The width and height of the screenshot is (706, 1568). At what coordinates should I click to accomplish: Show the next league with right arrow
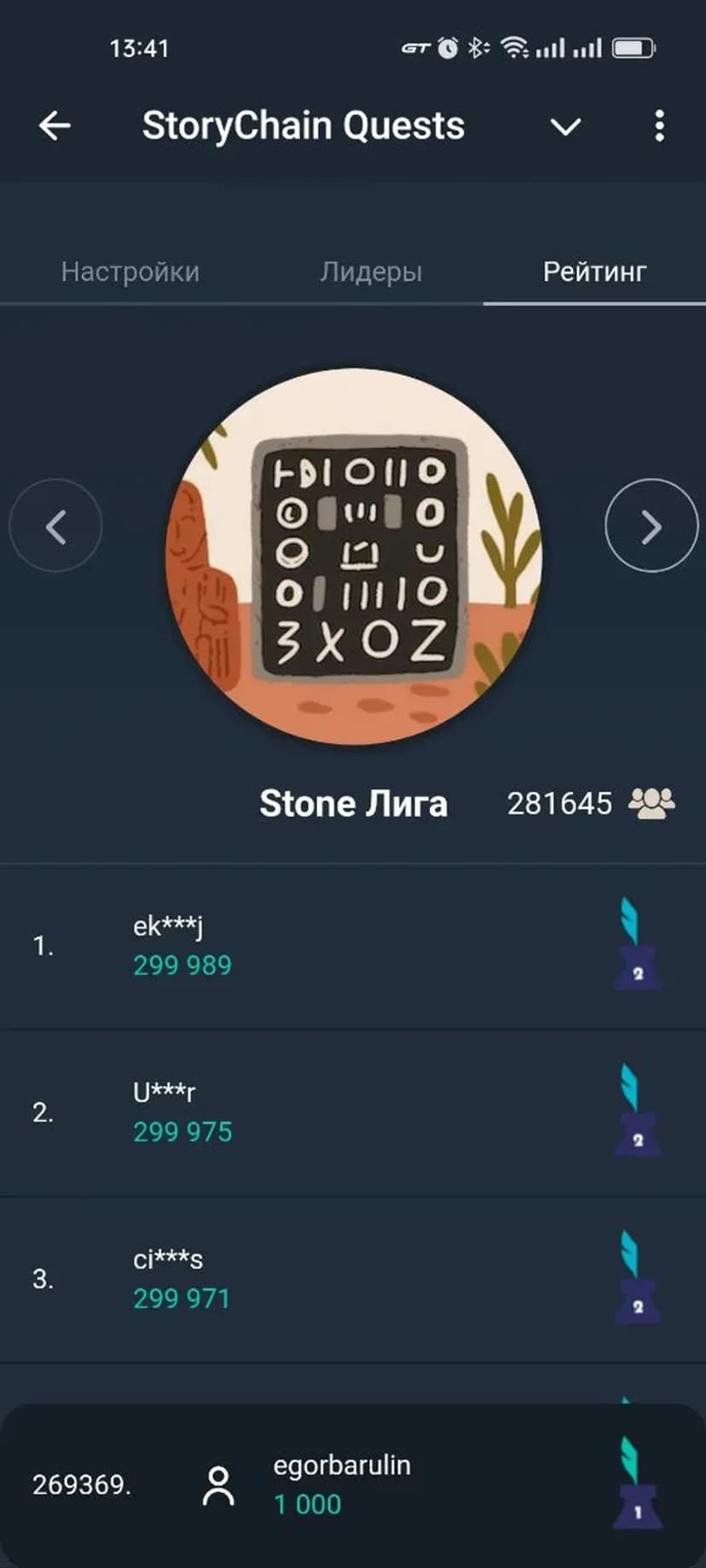(x=651, y=527)
